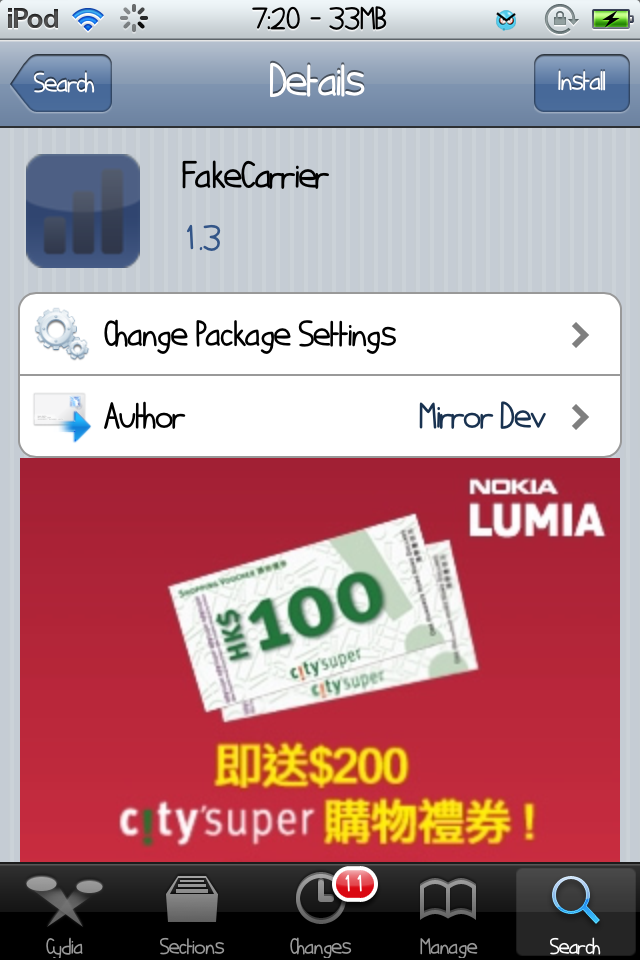
Task: Select the Search tab
Action: (x=575, y=912)
